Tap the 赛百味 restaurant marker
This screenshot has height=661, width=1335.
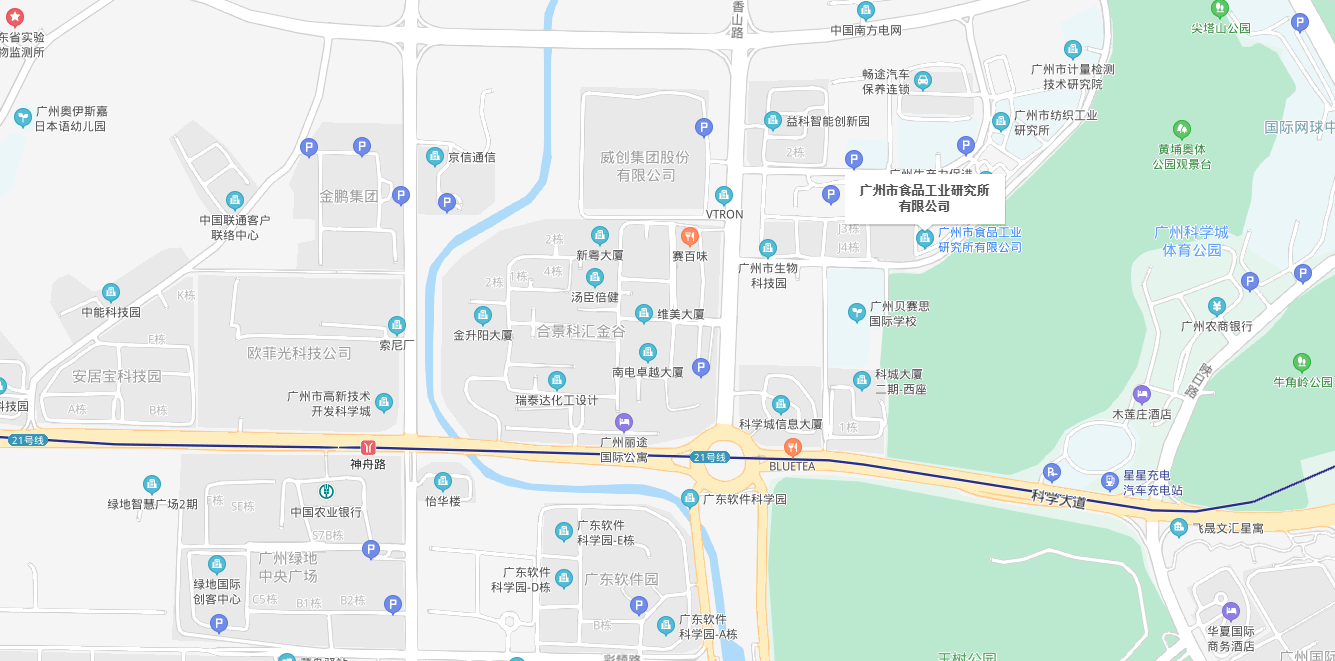689,237
